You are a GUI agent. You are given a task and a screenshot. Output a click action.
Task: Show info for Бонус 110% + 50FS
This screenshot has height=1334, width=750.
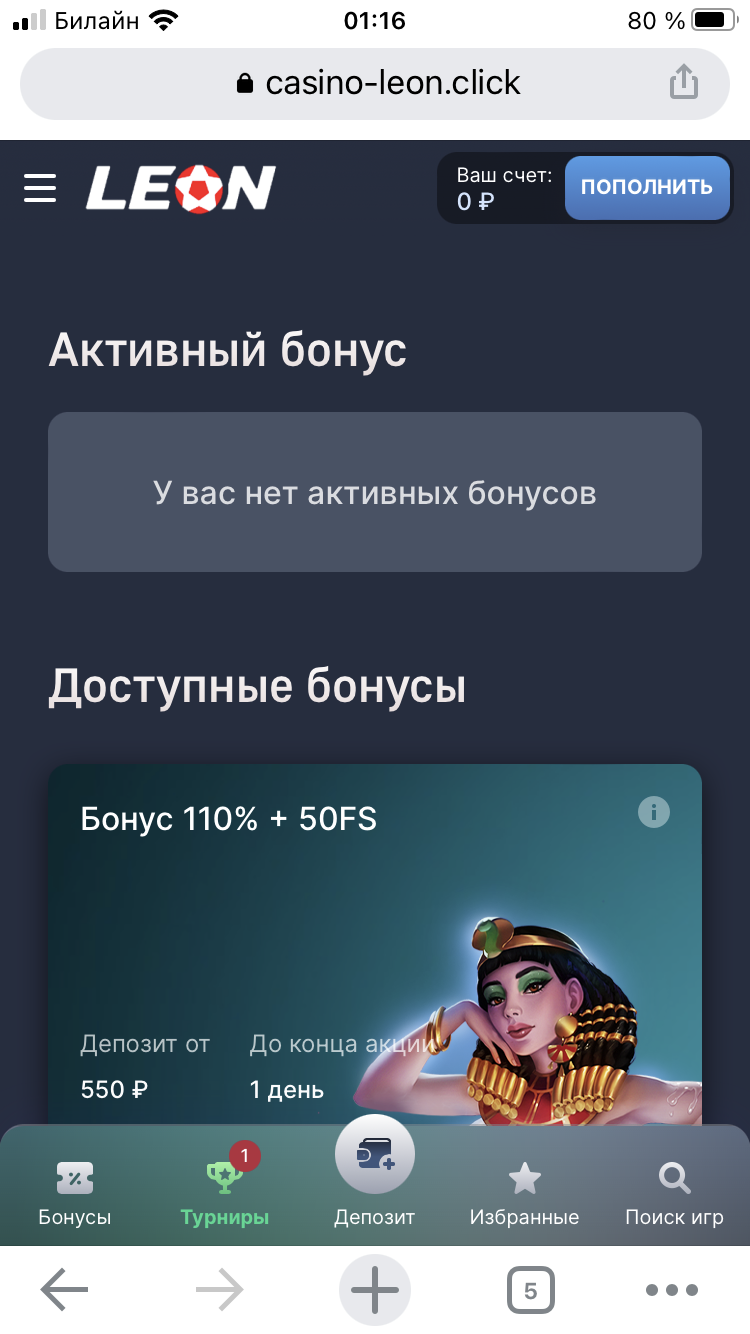tap(654, 812)
